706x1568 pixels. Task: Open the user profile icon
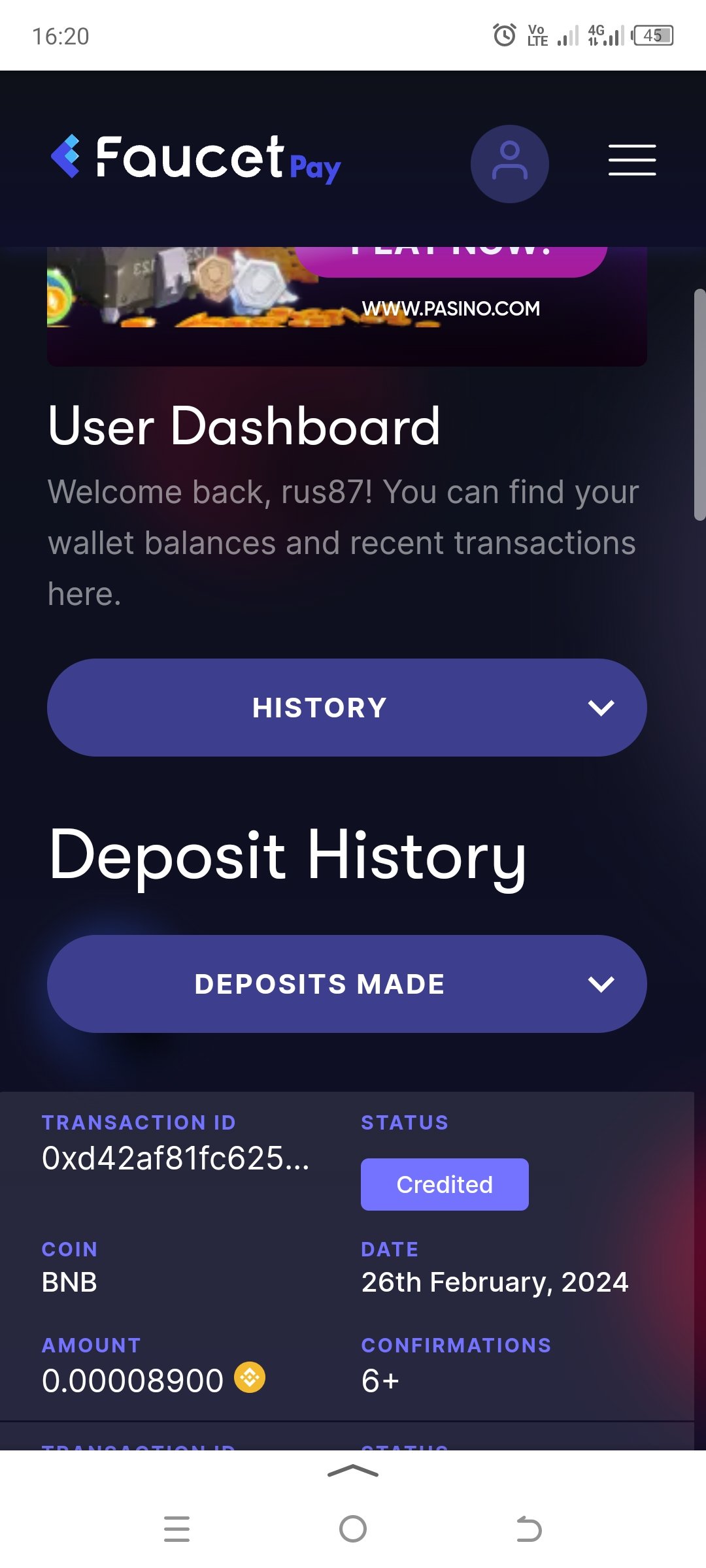click(509, 163)
